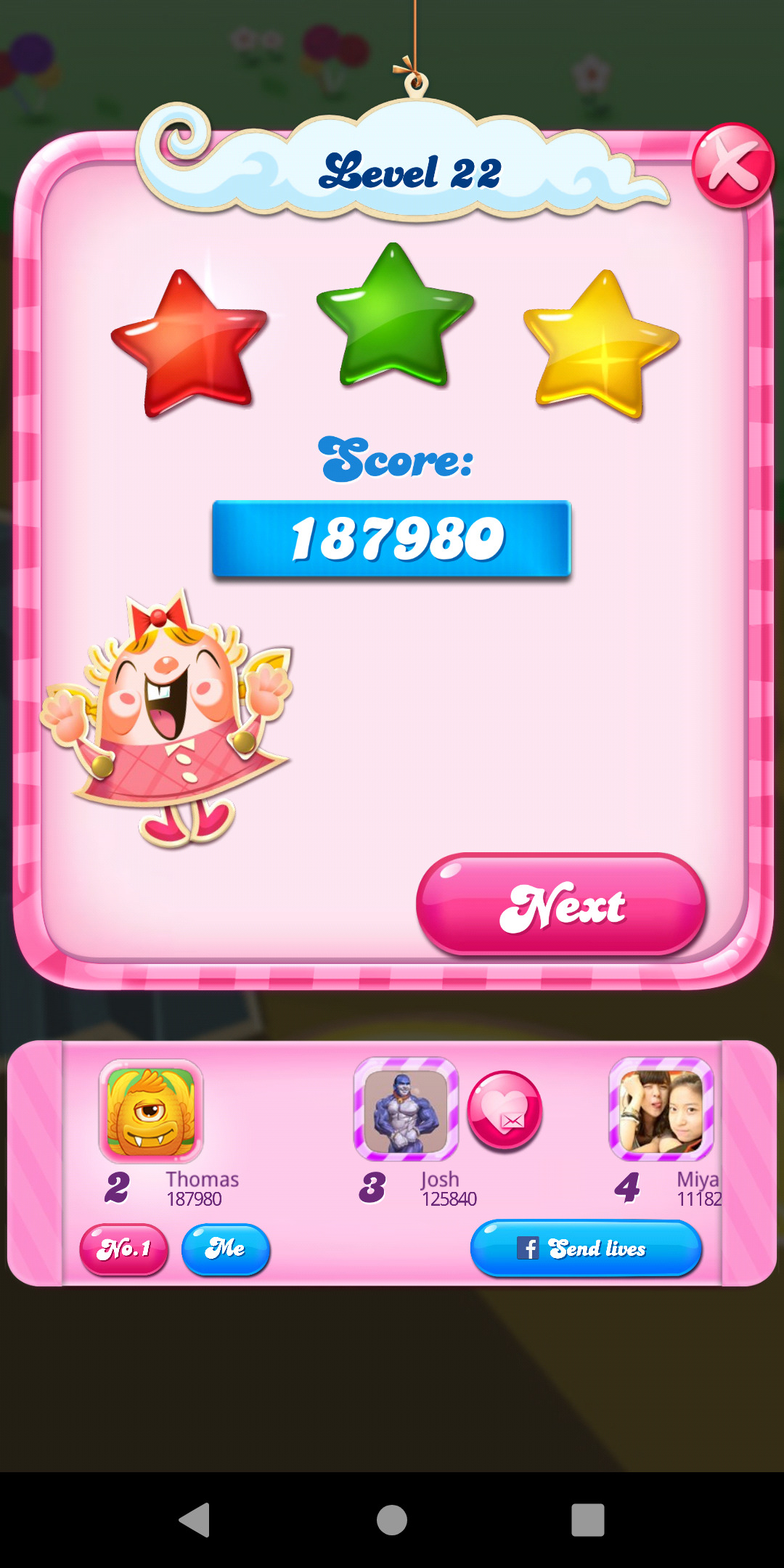Close the Level 22 results dialog
The image size is (784, 1568).
pyautogui.click(x=732, y=166)
